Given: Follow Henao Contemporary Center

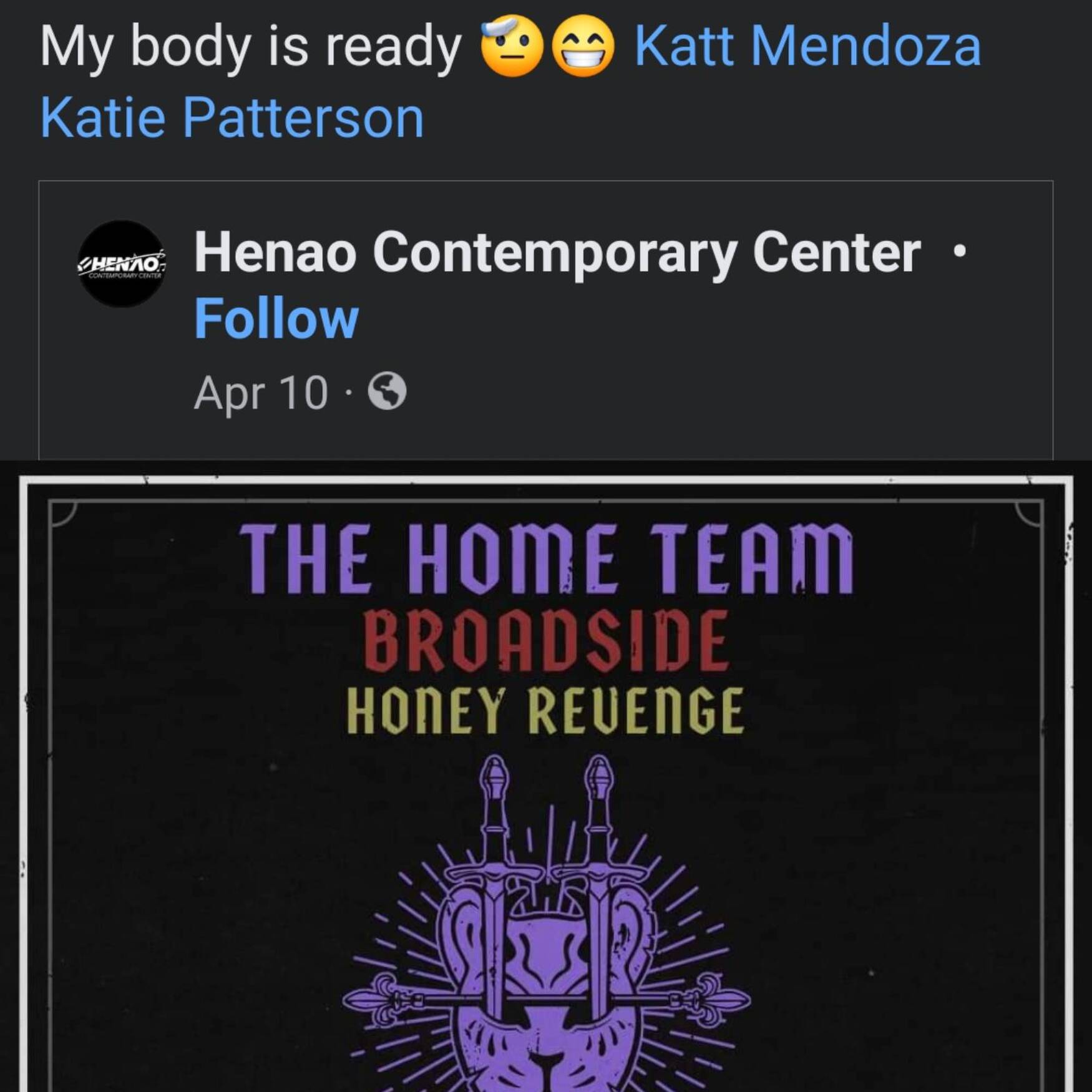Looking at the screenshot, I should tap(276, 318).
